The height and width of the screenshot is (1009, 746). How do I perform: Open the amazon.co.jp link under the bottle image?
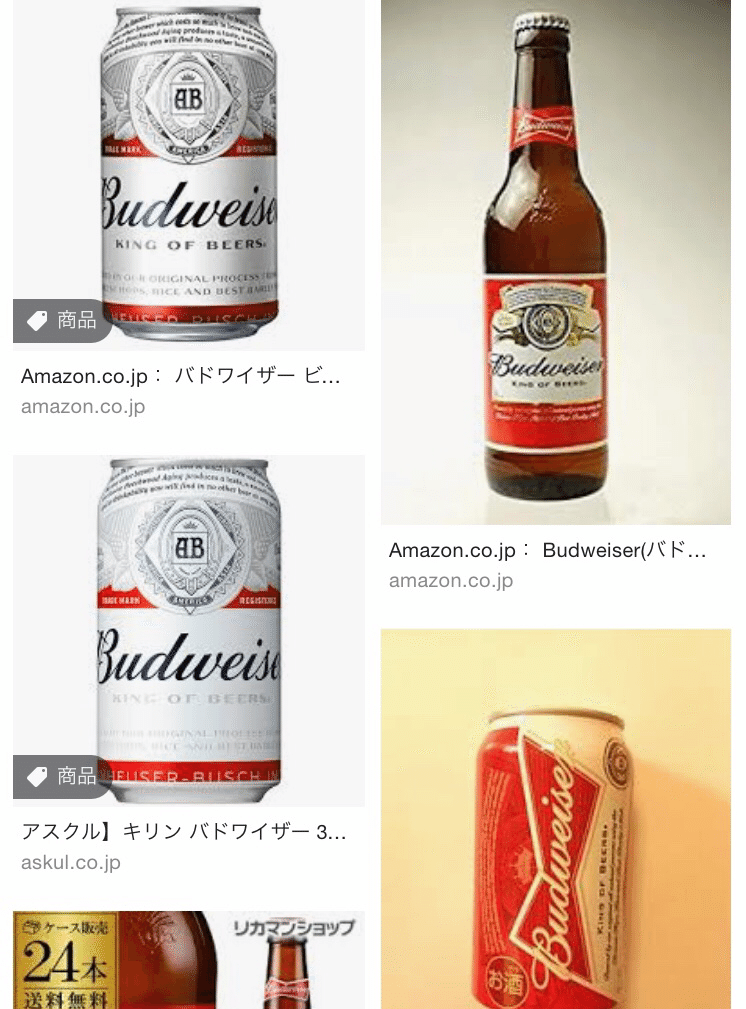[x=450, y=580]
